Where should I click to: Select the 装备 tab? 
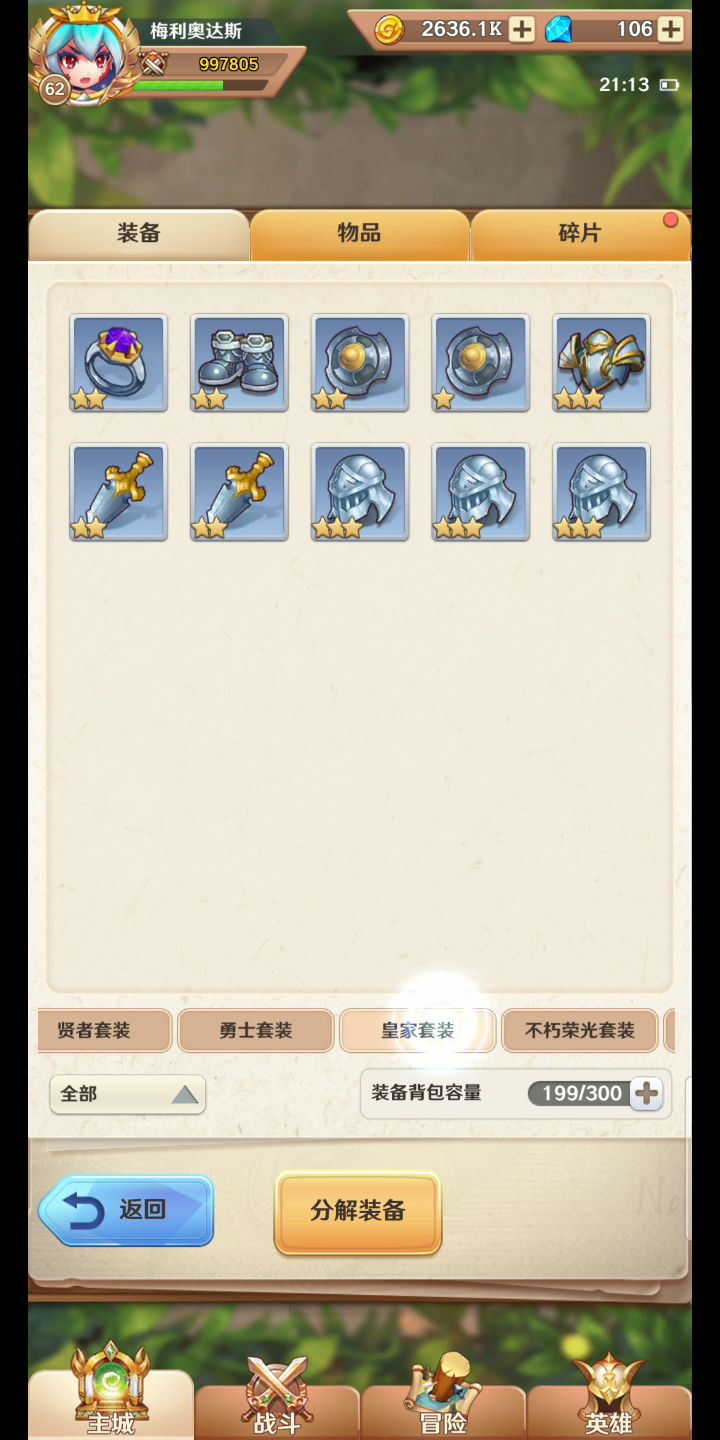139,234
